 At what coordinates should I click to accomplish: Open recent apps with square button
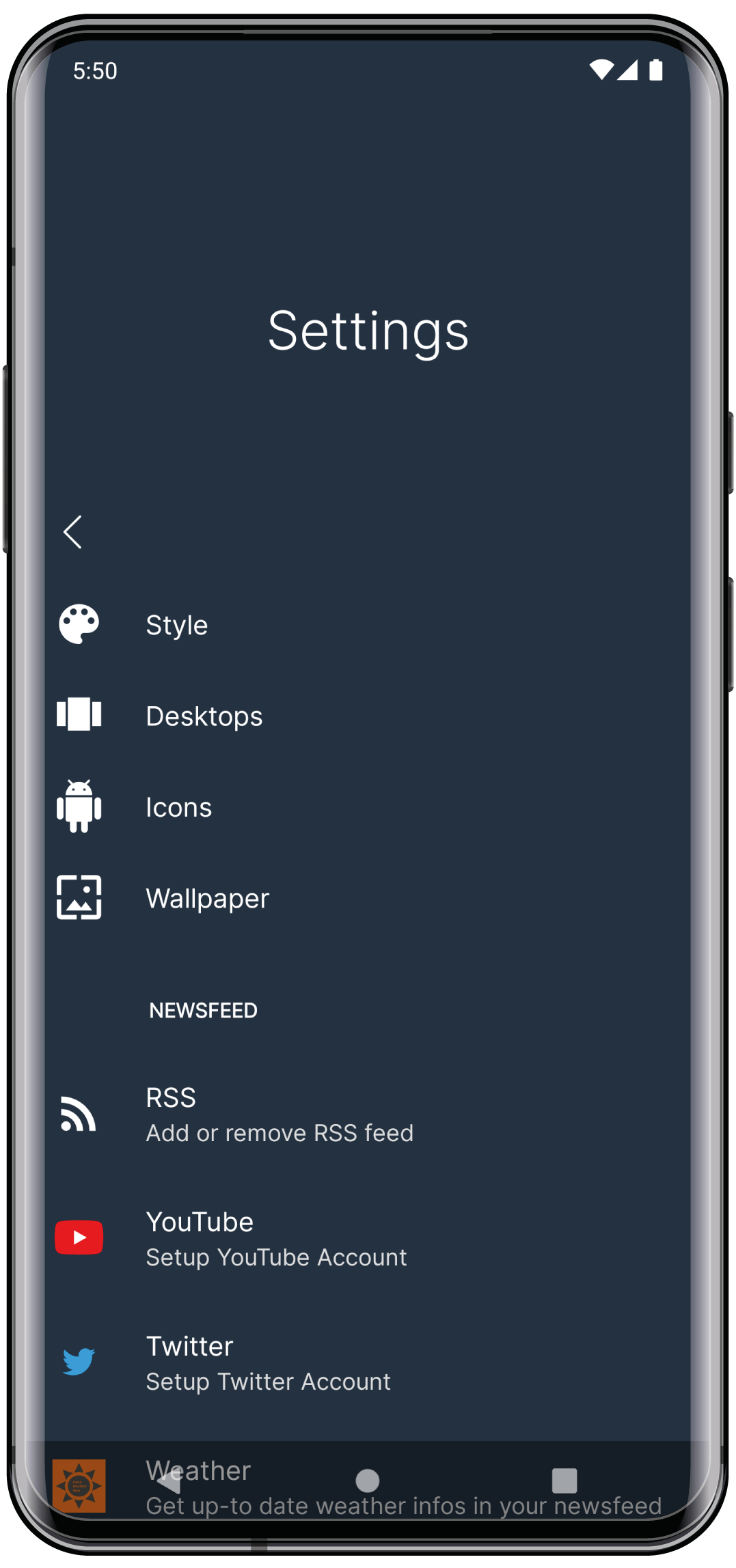564,1481
